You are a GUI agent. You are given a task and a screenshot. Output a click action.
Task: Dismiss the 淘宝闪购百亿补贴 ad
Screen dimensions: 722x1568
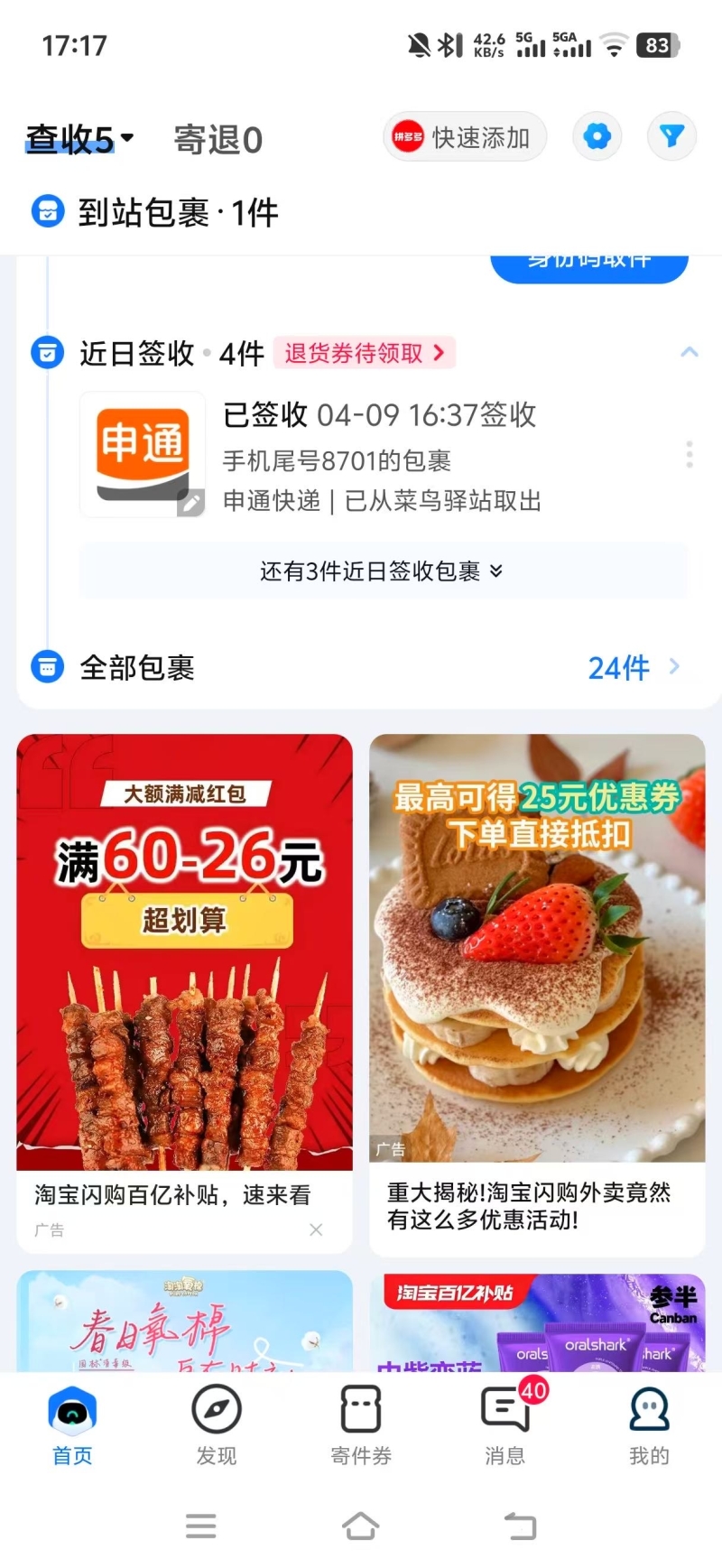coord(316,1229)
